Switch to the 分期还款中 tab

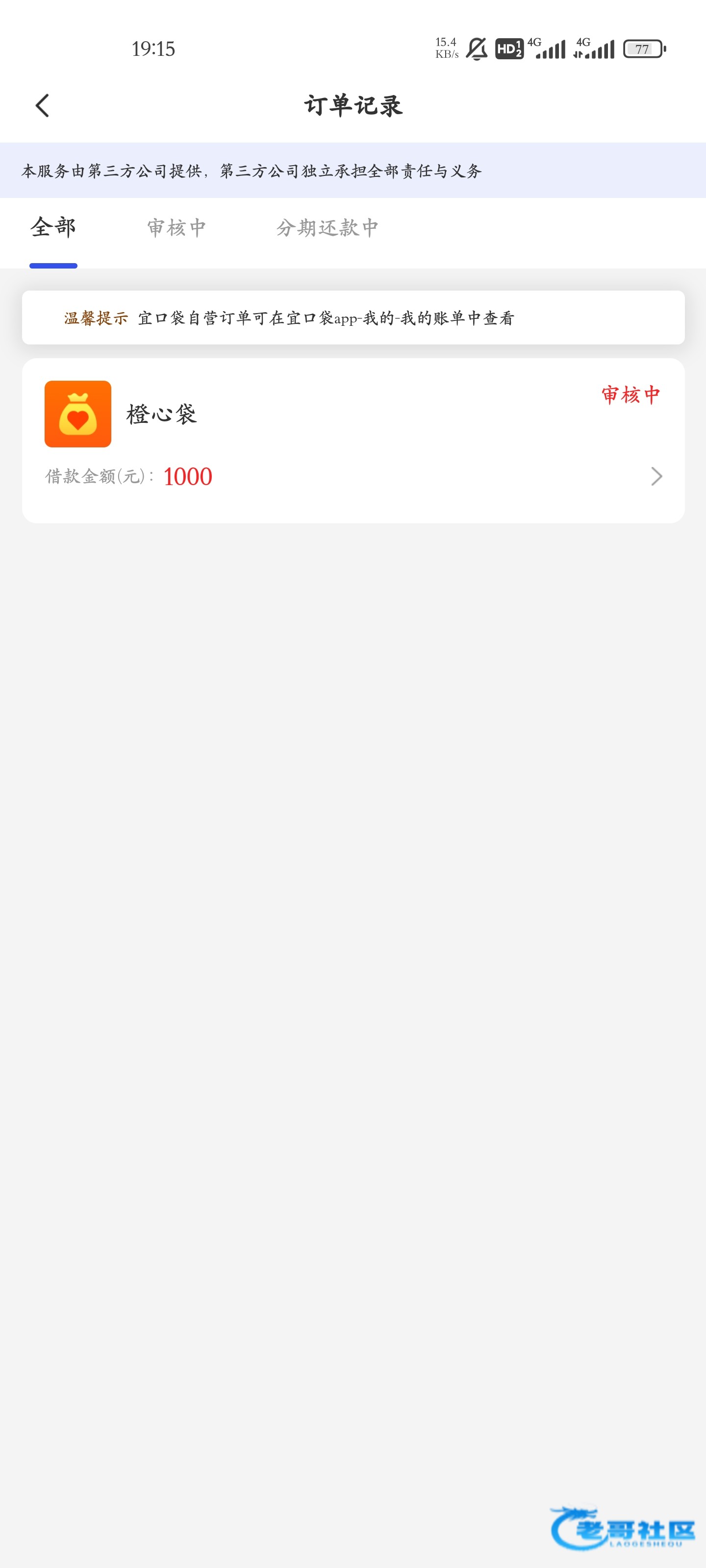coord(327,228)
